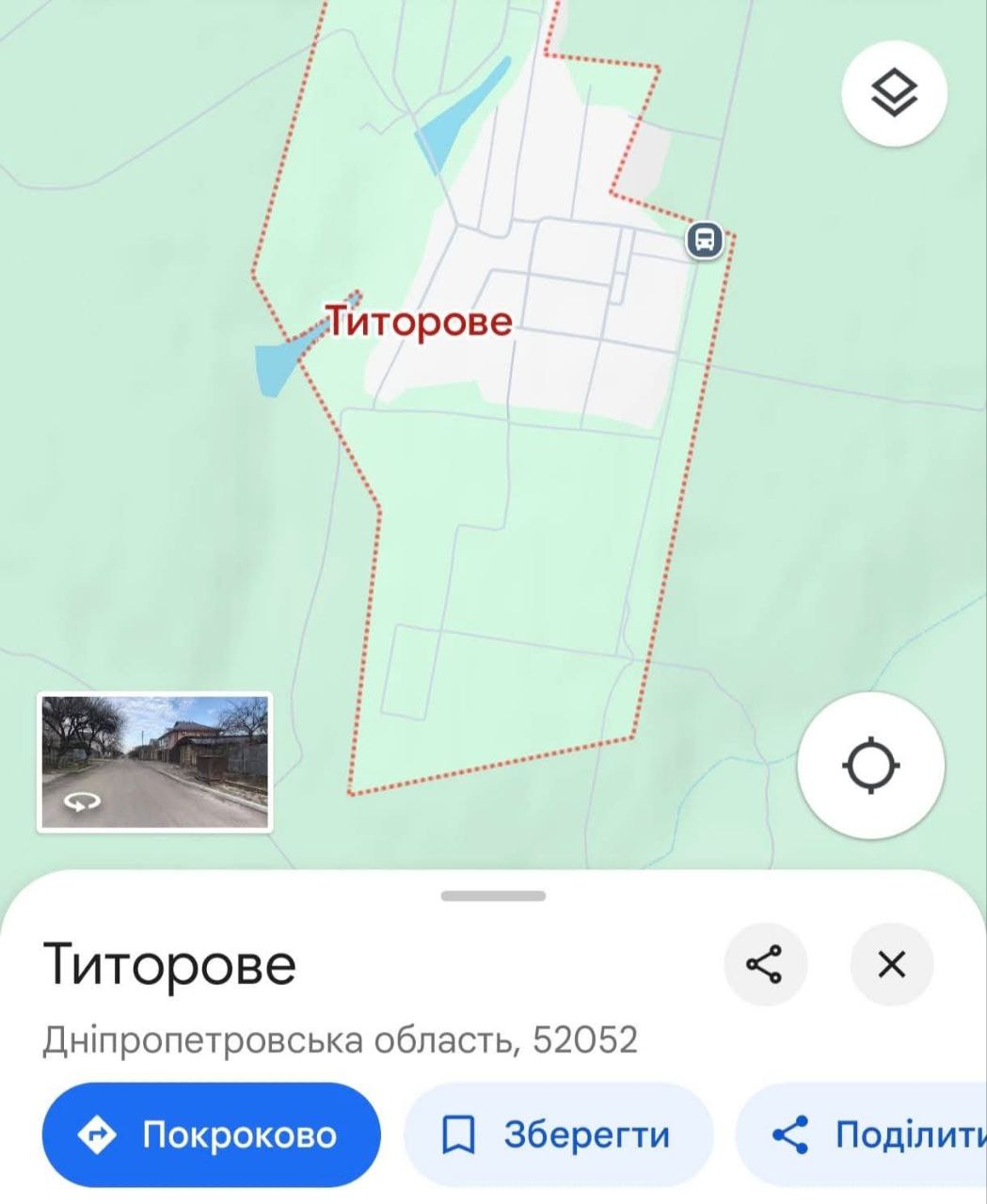Open the Street View photo thumbnail

pyautogui.click(x=155, y=763)
